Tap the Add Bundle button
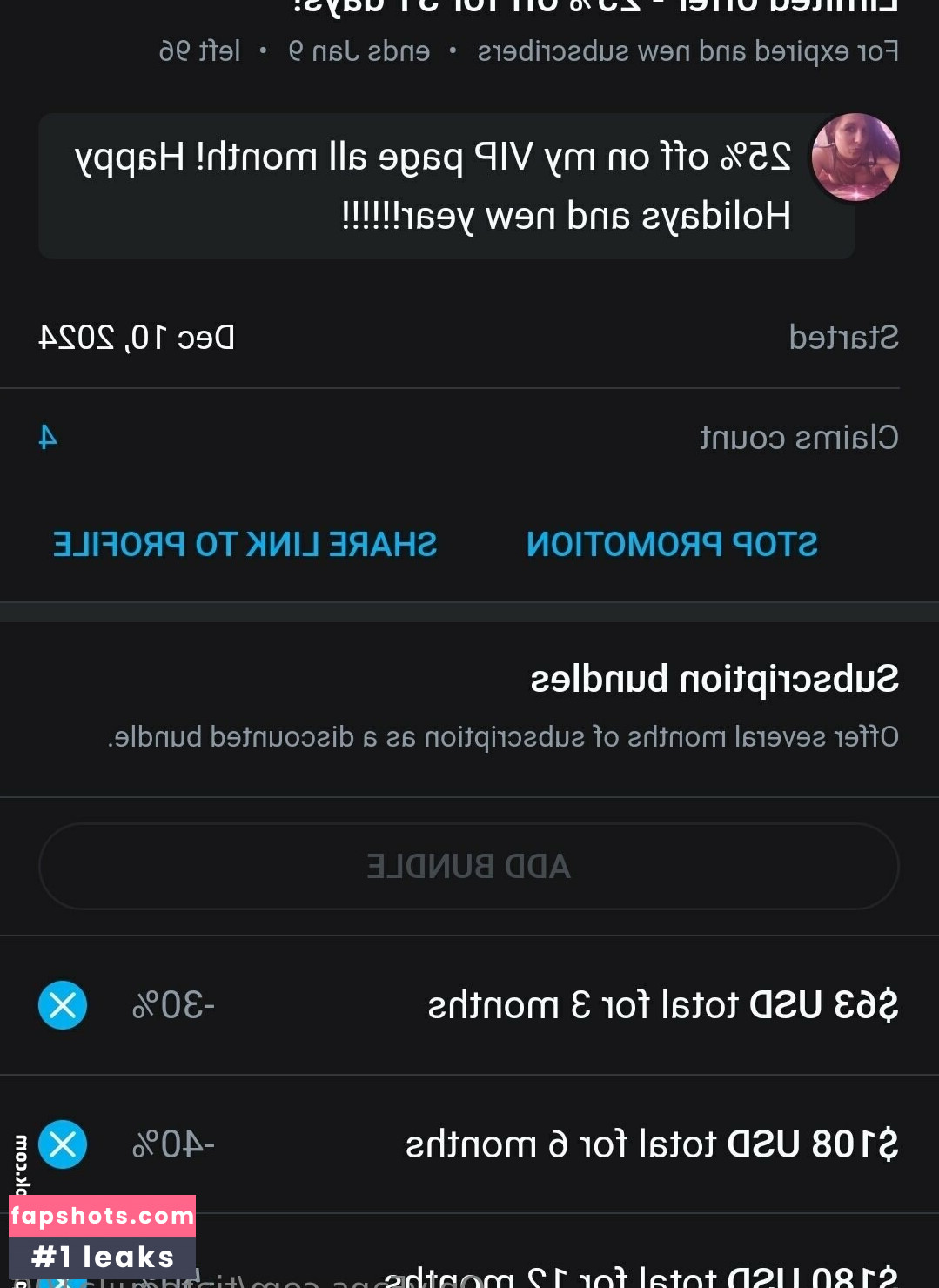939x1288 pixels. pyautogui.click(x=468, y=867)
